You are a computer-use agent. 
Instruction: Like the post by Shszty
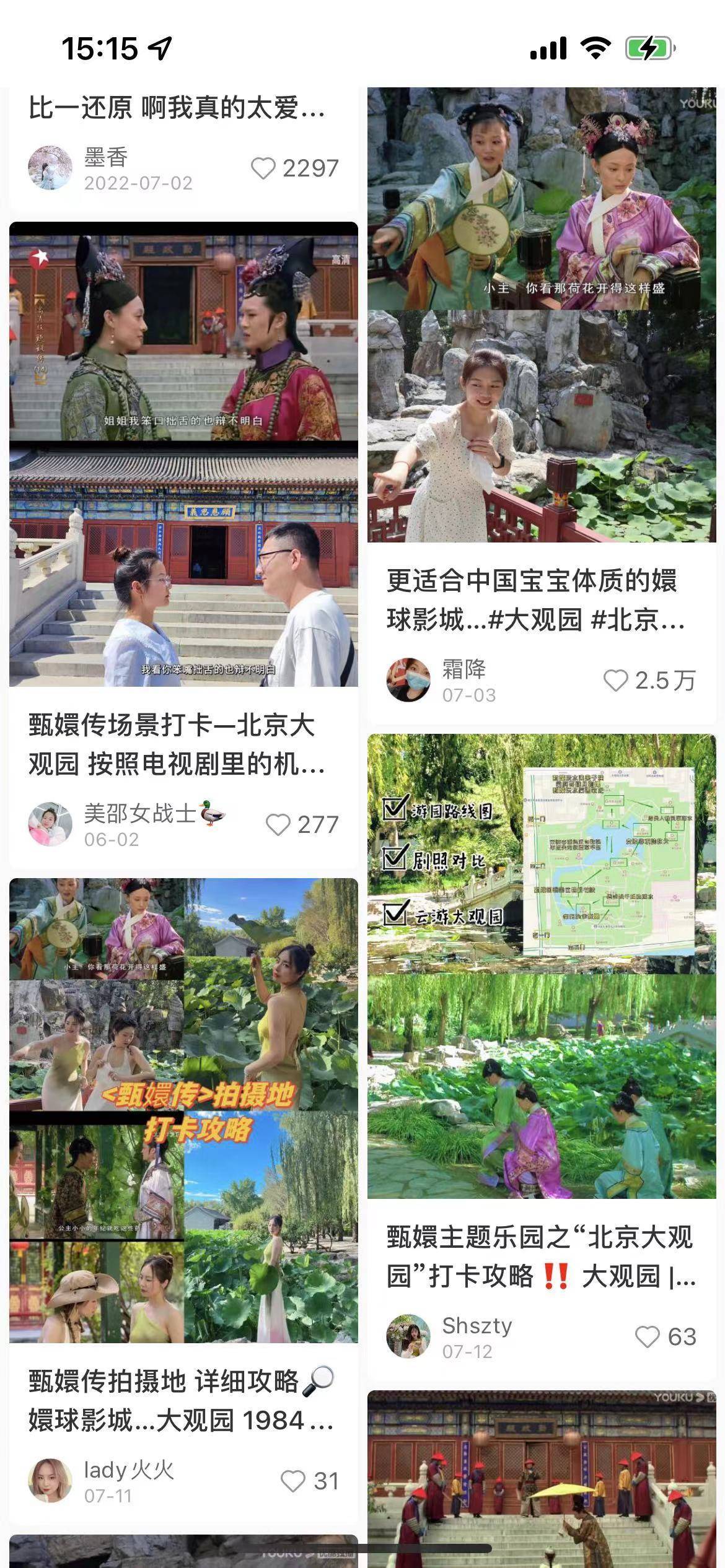click(648, 1336)
